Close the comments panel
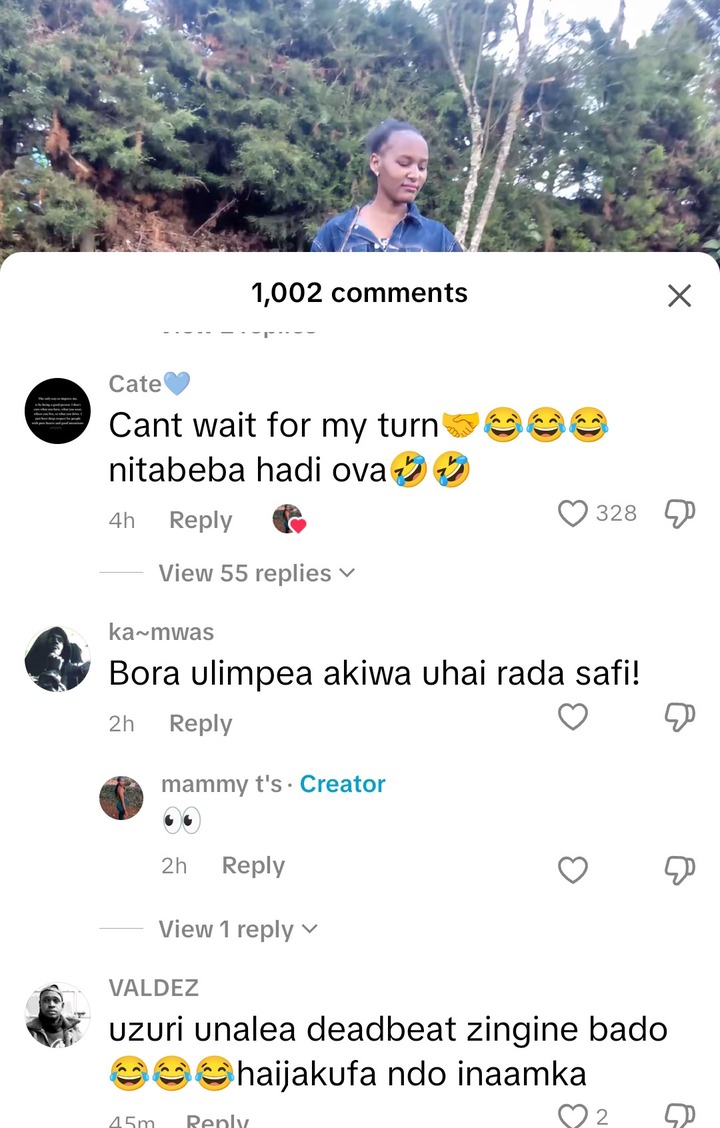The image size is (720, 1128). pyautogui.click(x=679, y=296)
